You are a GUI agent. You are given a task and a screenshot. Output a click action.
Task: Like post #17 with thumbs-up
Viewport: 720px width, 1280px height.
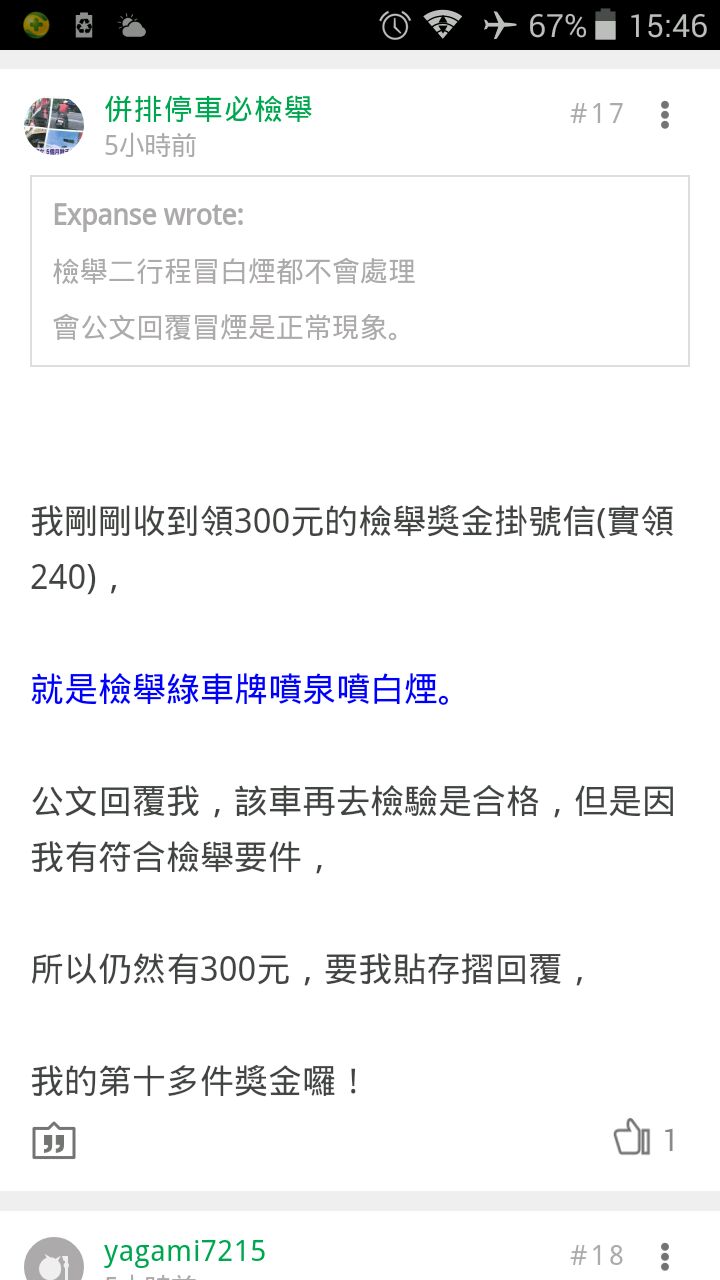click(632, 1138)
